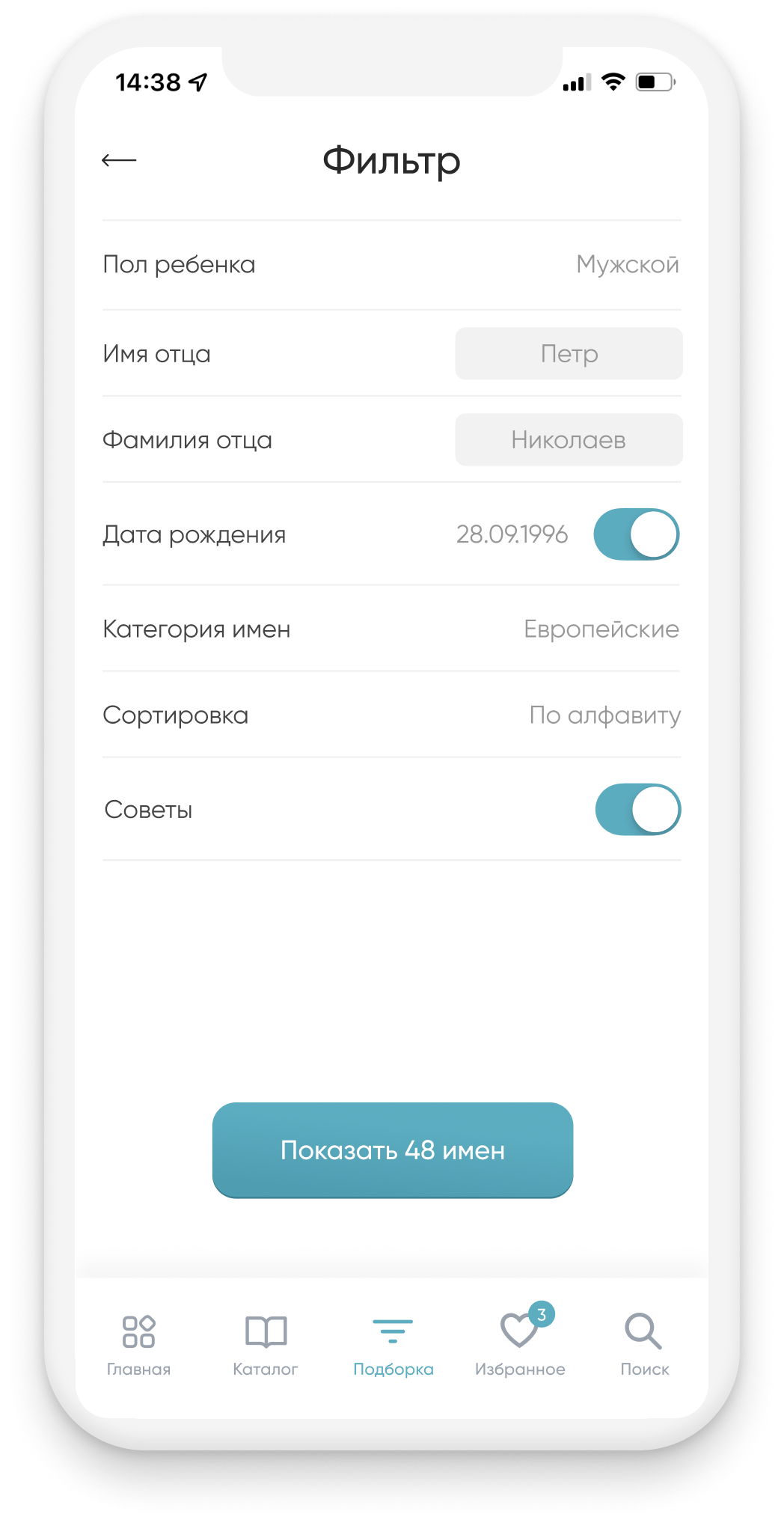Change the birth date 28.09.1996
Screen dimensions: 784x1523
pos(512,534)
